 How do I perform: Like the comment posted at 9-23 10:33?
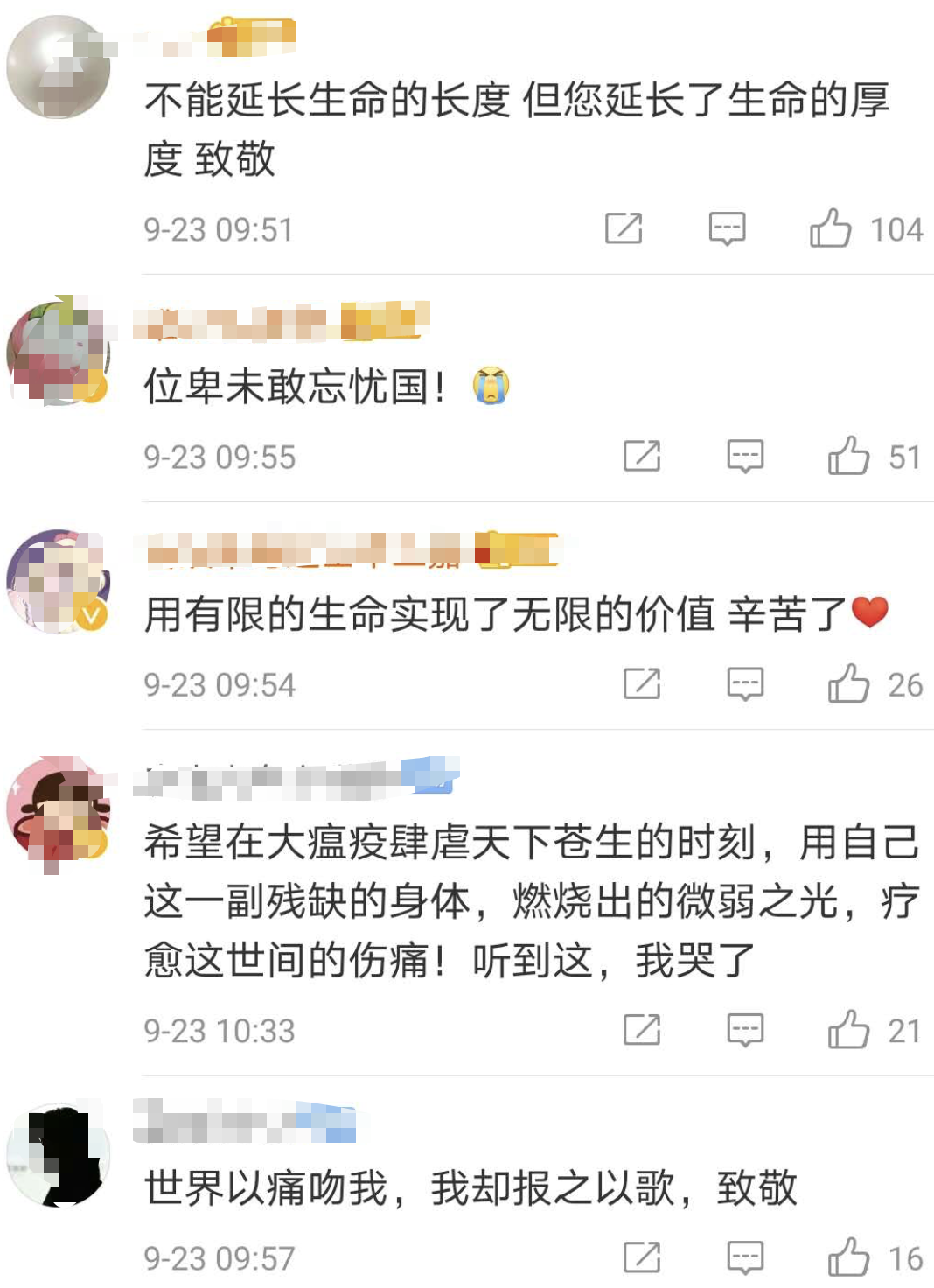848,1030
